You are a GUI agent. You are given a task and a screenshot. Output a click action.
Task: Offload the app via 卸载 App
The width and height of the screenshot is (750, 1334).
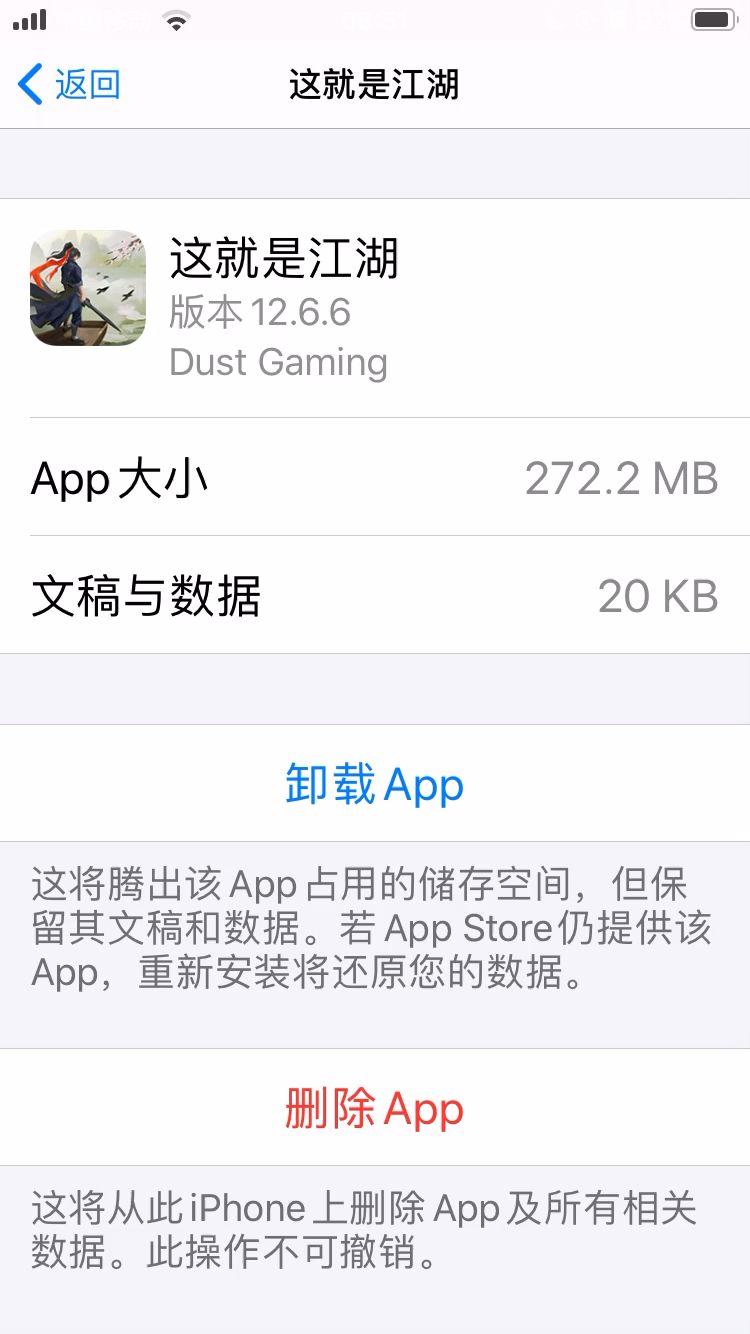(x=375, y=783)
